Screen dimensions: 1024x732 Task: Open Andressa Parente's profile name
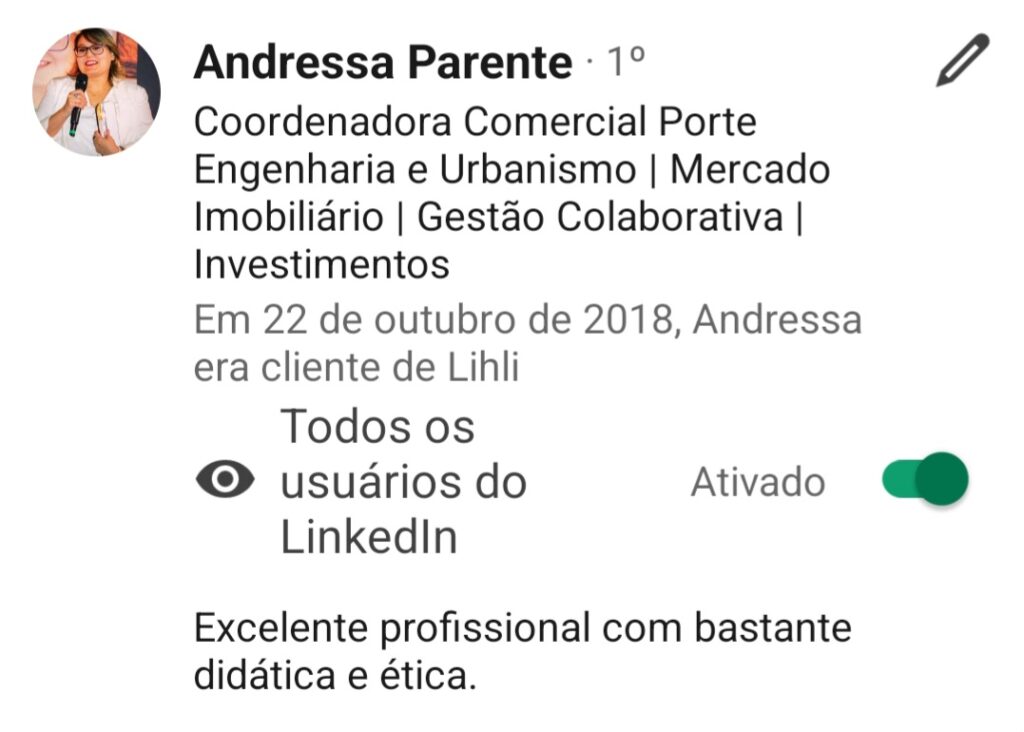(383, 63)
